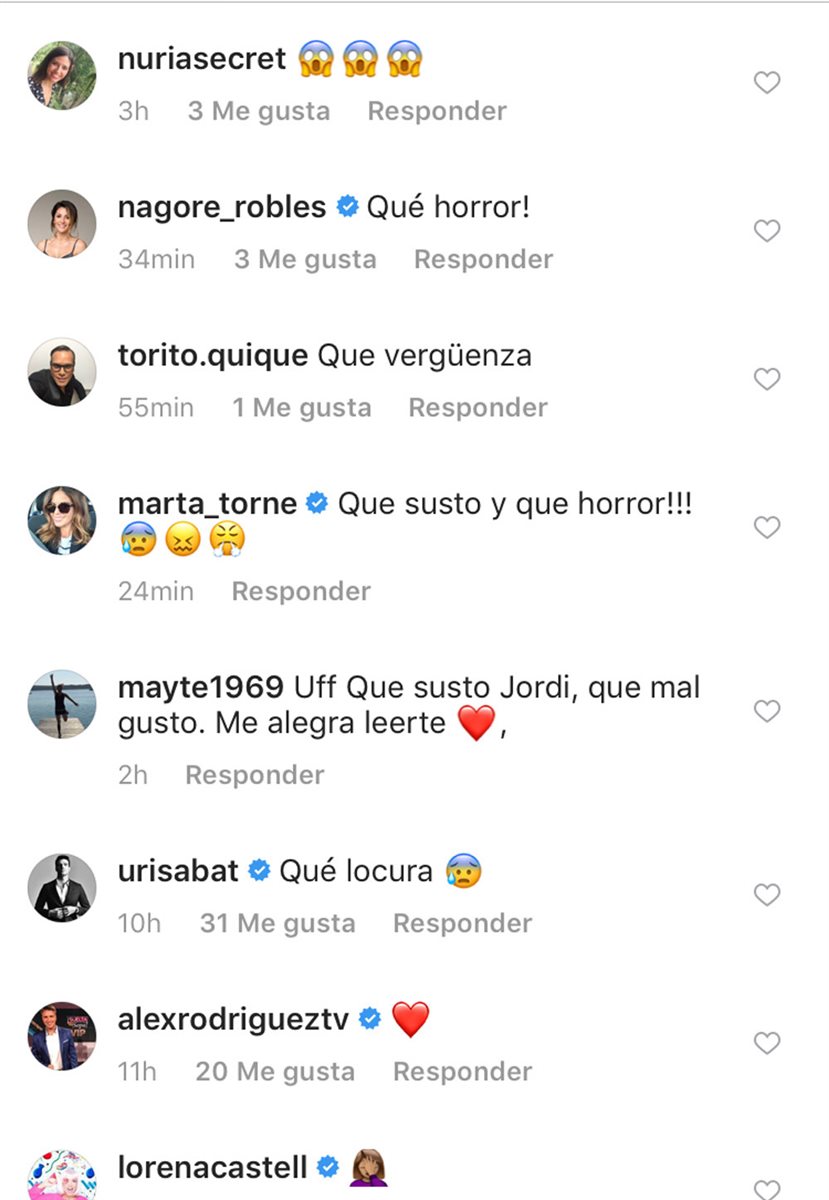
Task: Reply to alexrodrigueztv
Action: point(462,1071)
